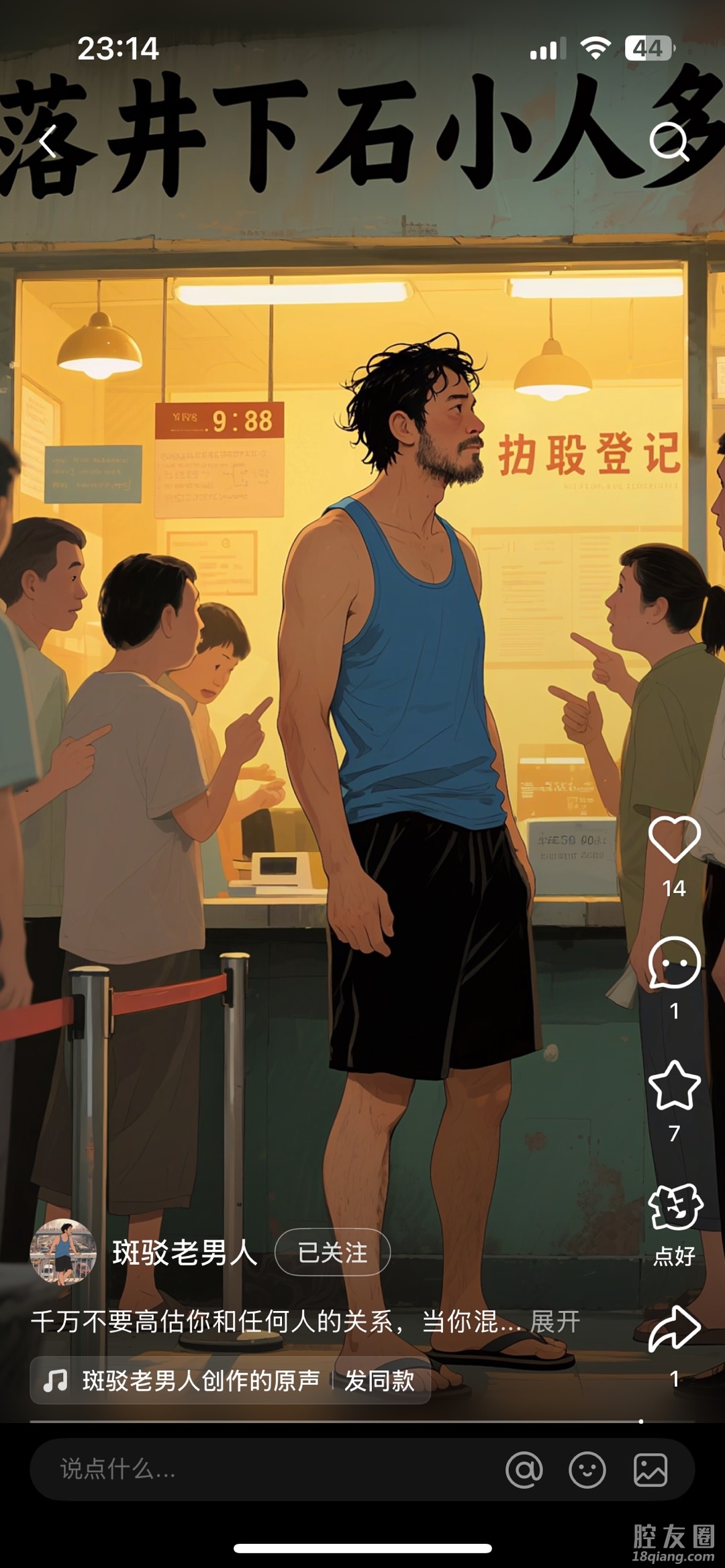The height and width of the screenshot is (1568, 725).
Task: Open the comments bubble icon
Action: (x=674, y=963)
